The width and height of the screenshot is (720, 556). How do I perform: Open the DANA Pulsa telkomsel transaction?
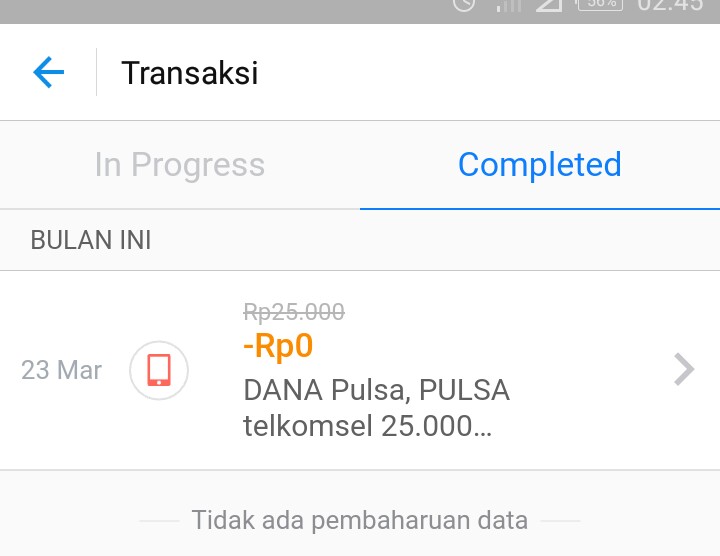360,370
